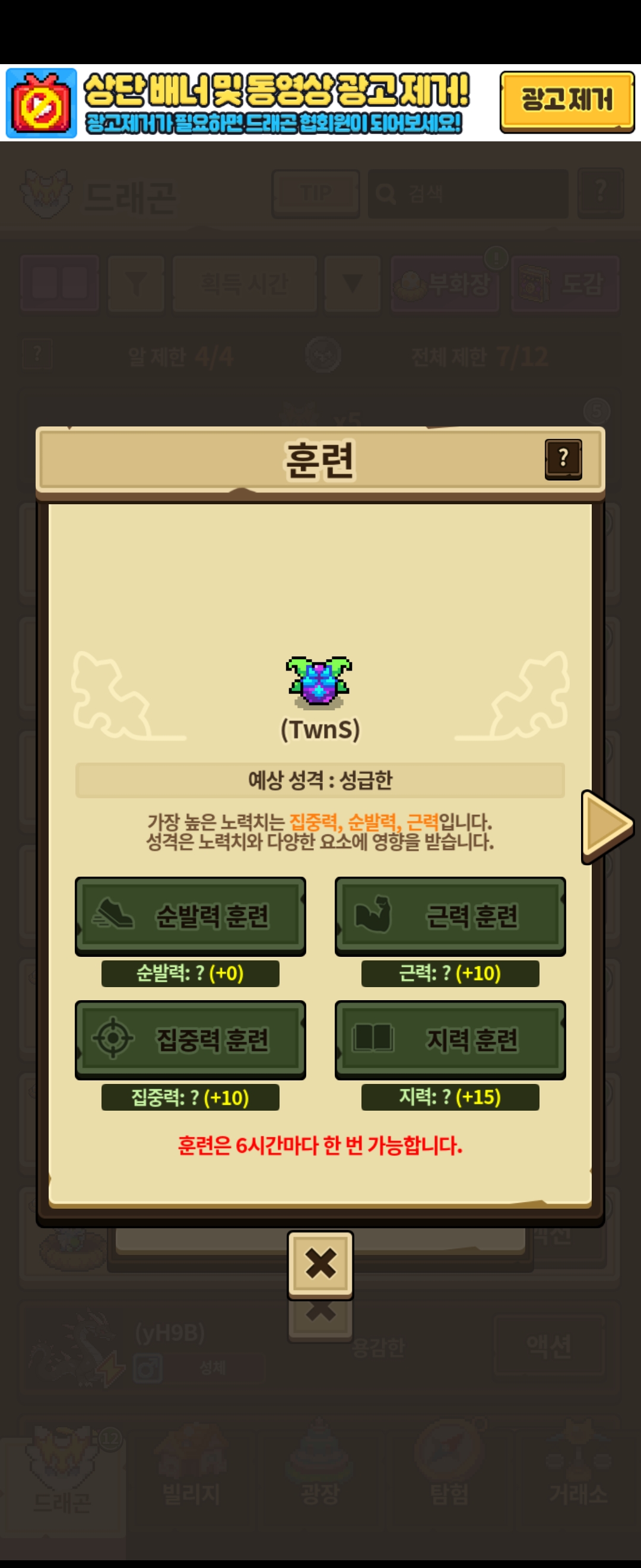Close the 훈련 dialog with X
Image resolution: width=641 pixels, height=1568 pixels.
(320, 1263)
